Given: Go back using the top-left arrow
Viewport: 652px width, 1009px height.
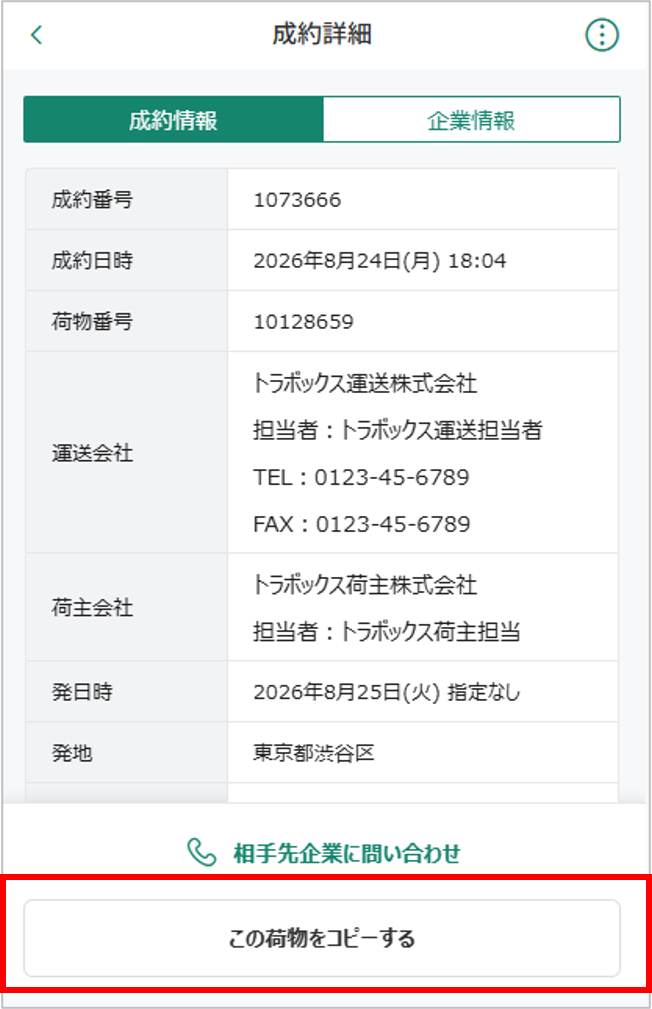Looking at the screenshot, I should click(37, 35).
